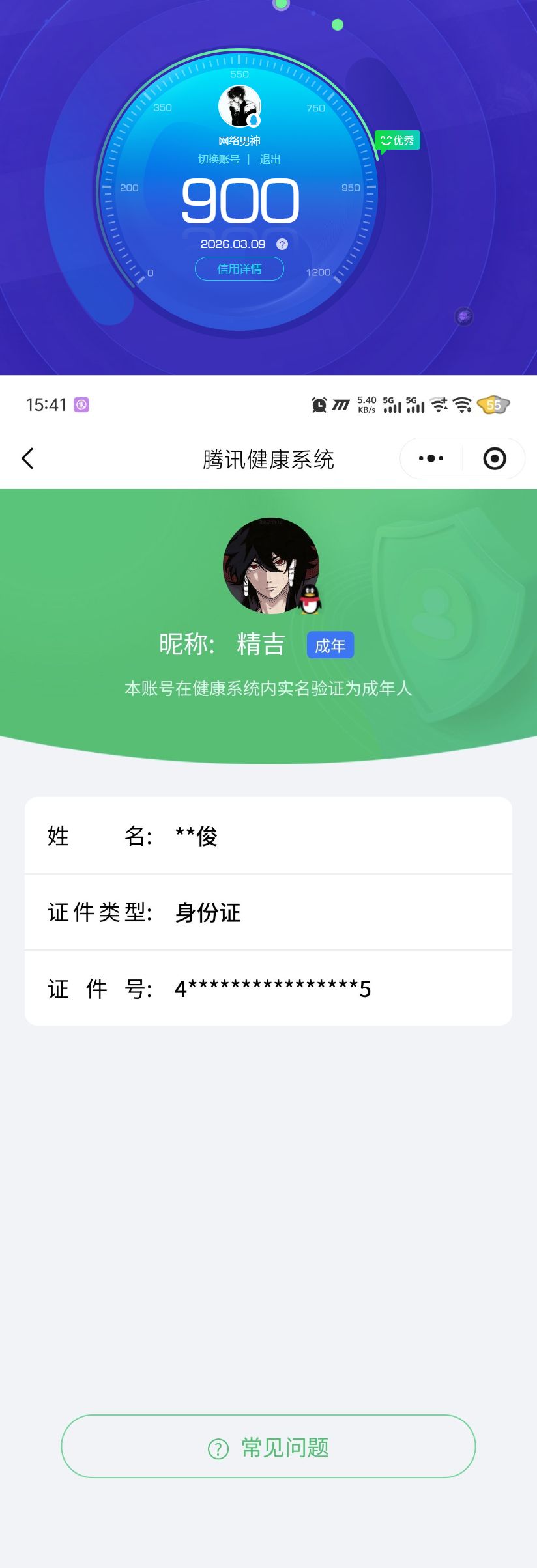Screen dimensions: 537x1568
Task: Open the mini program more-options (···) menu
Action: coord(429,458)
